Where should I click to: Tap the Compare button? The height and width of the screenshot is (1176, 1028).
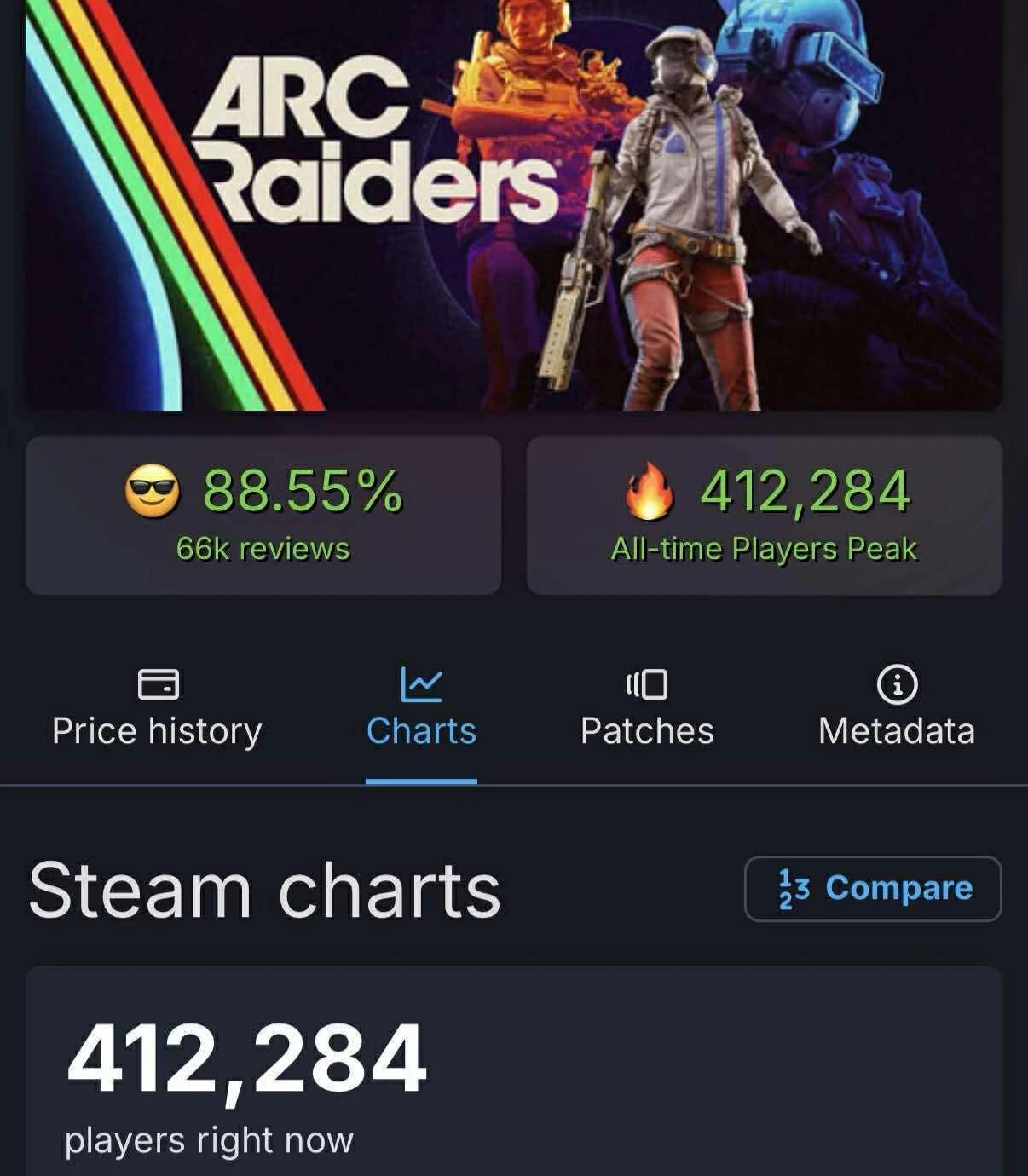tap(873, 889)
